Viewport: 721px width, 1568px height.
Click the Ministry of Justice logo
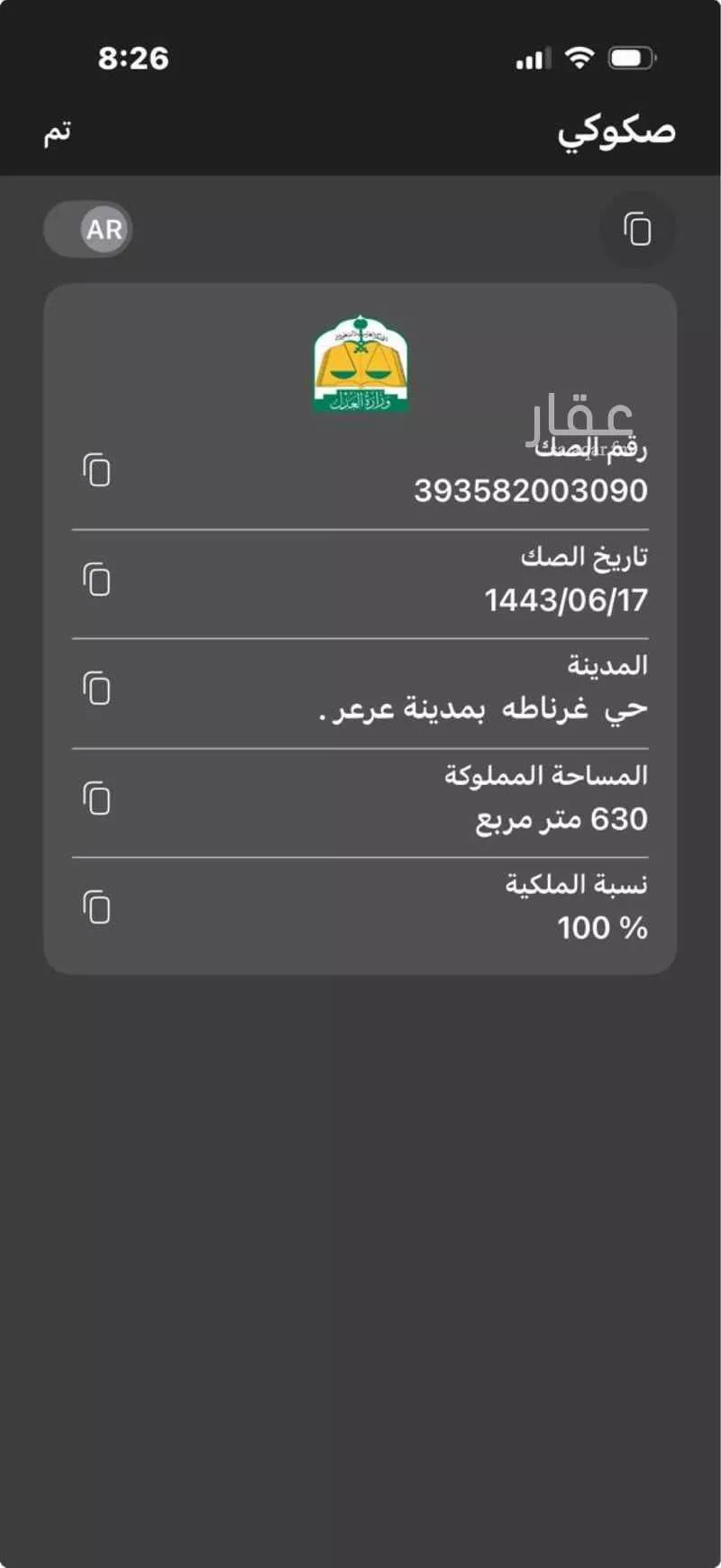pyautogui.click(x=360, y=365)
